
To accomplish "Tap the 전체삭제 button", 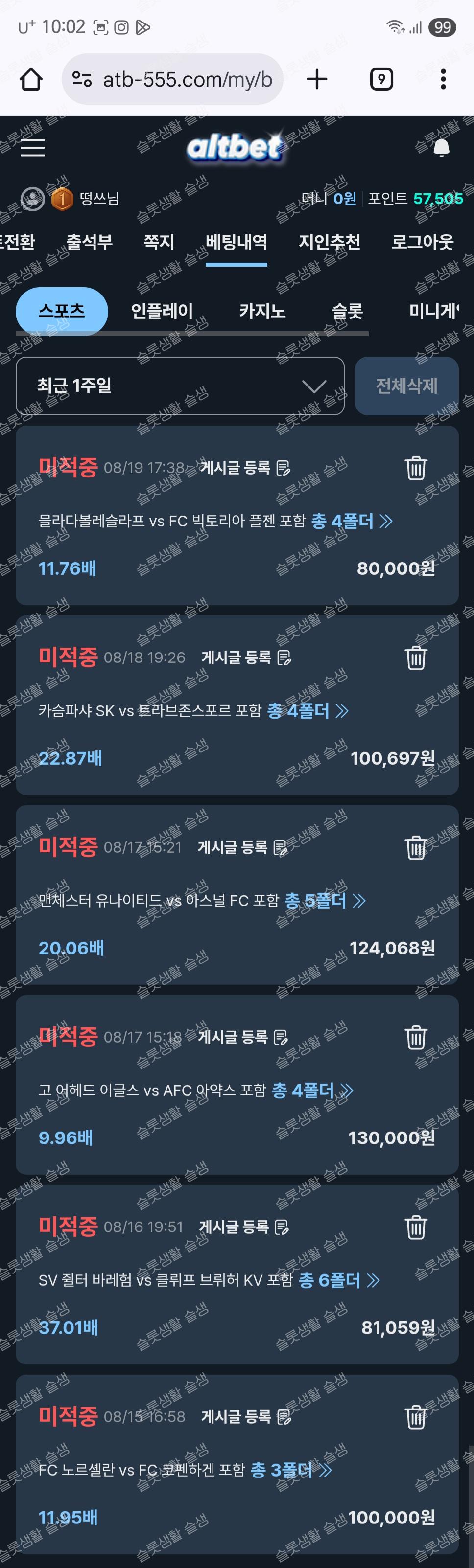I will [x=406, y=386].
